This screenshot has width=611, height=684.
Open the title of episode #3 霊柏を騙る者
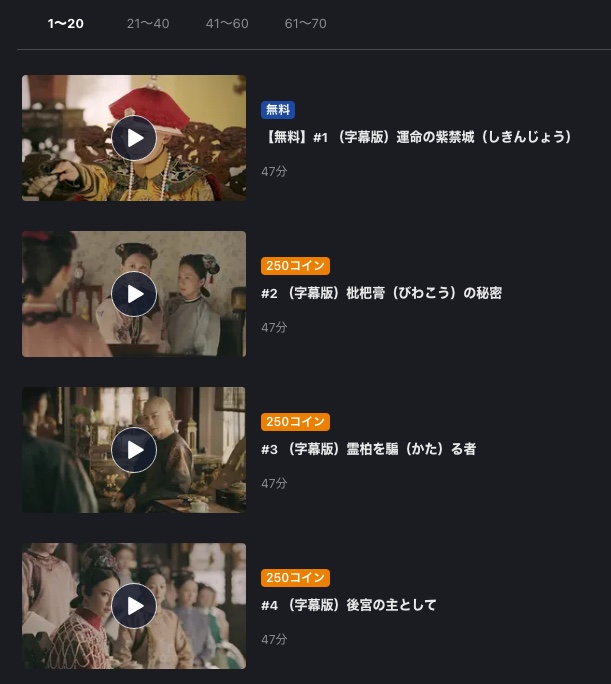click(x=368, y=449)
